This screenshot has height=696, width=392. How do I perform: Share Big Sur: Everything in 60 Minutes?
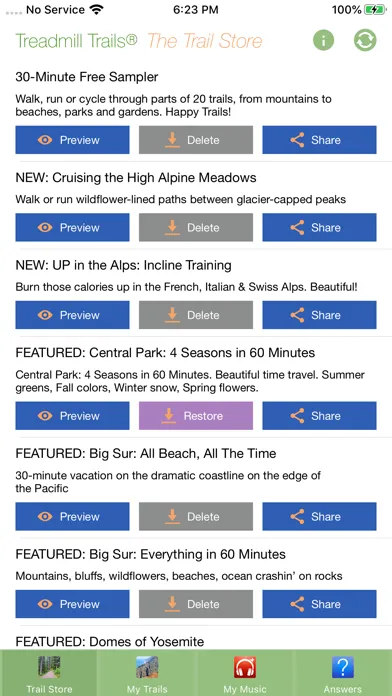click(x=319, y=604)
